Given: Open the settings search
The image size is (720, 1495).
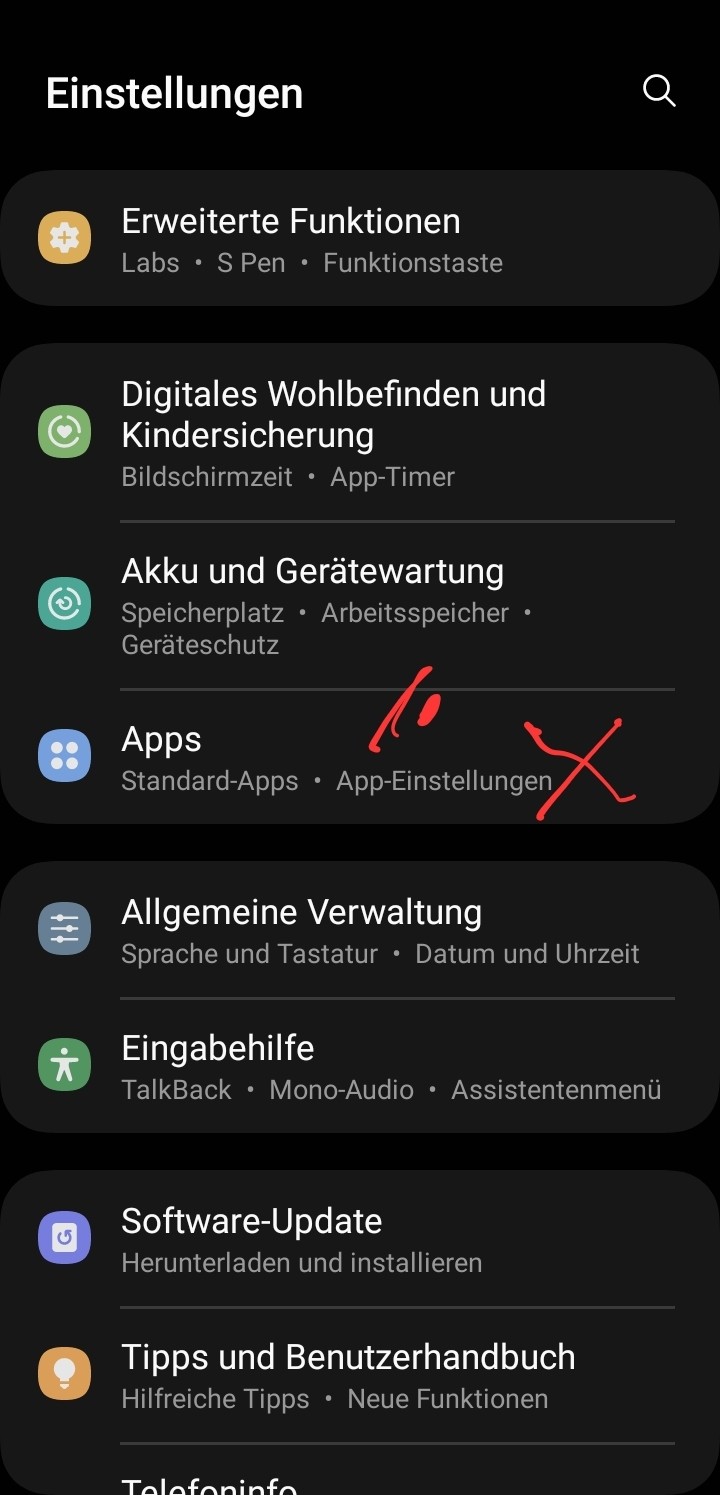Looking at the screenshot, I should point(659,91).
